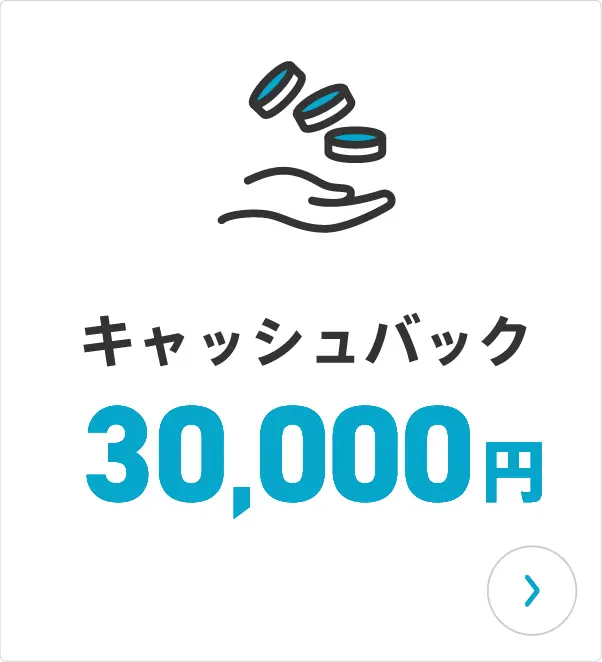This screenshot has width=602, height=662.
Task: Tap the chevron arrow button
Action: coord(531,590)
